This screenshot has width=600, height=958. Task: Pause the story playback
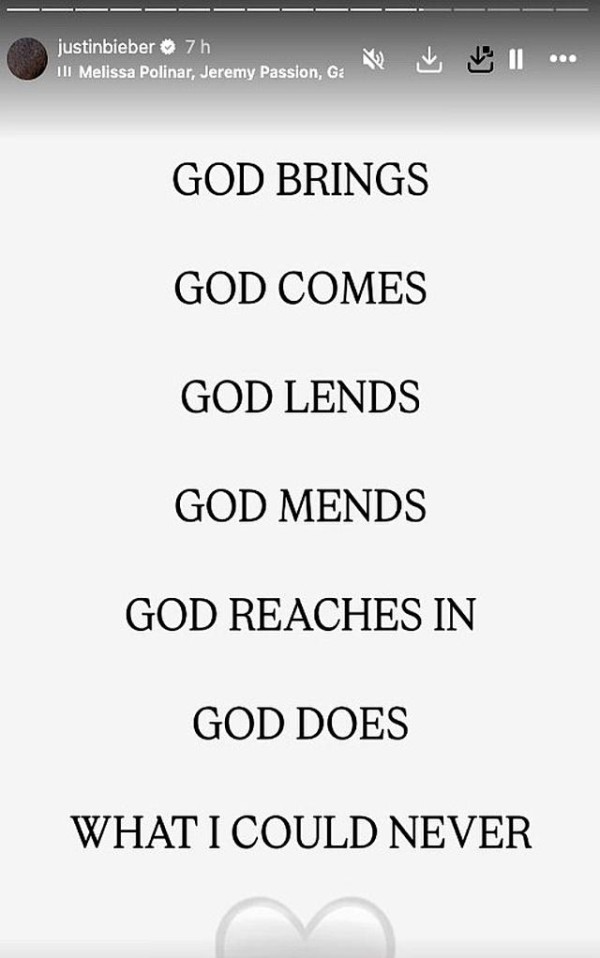(516, 60)
